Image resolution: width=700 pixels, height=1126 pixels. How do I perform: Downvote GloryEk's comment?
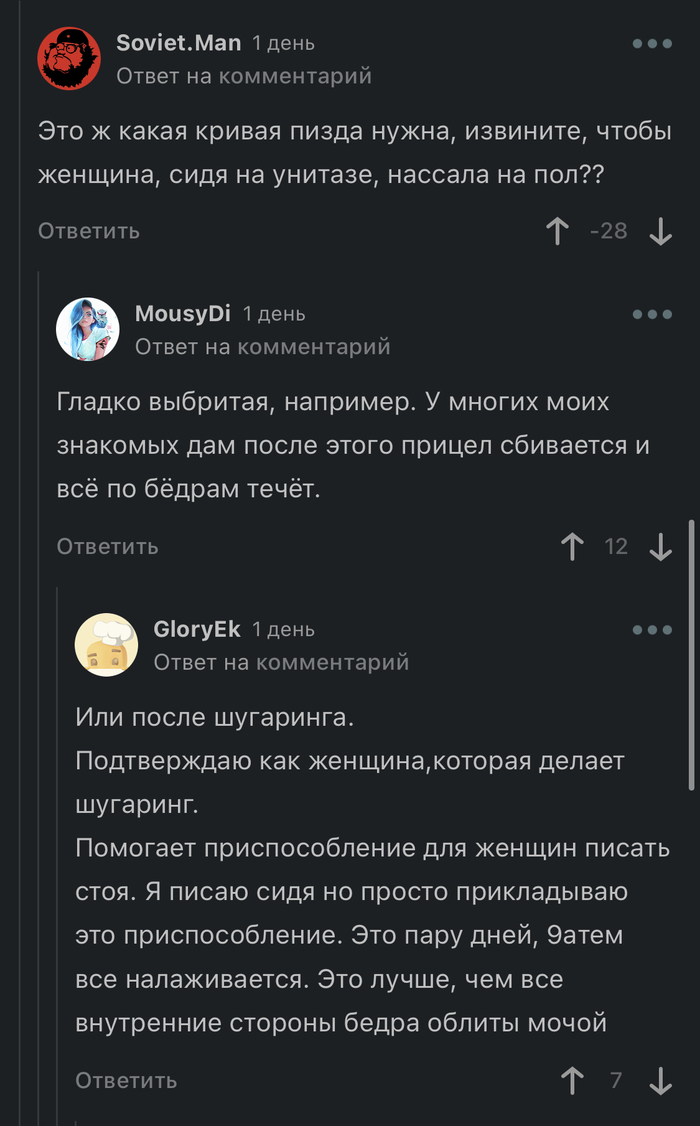(x=660, y=1080)
